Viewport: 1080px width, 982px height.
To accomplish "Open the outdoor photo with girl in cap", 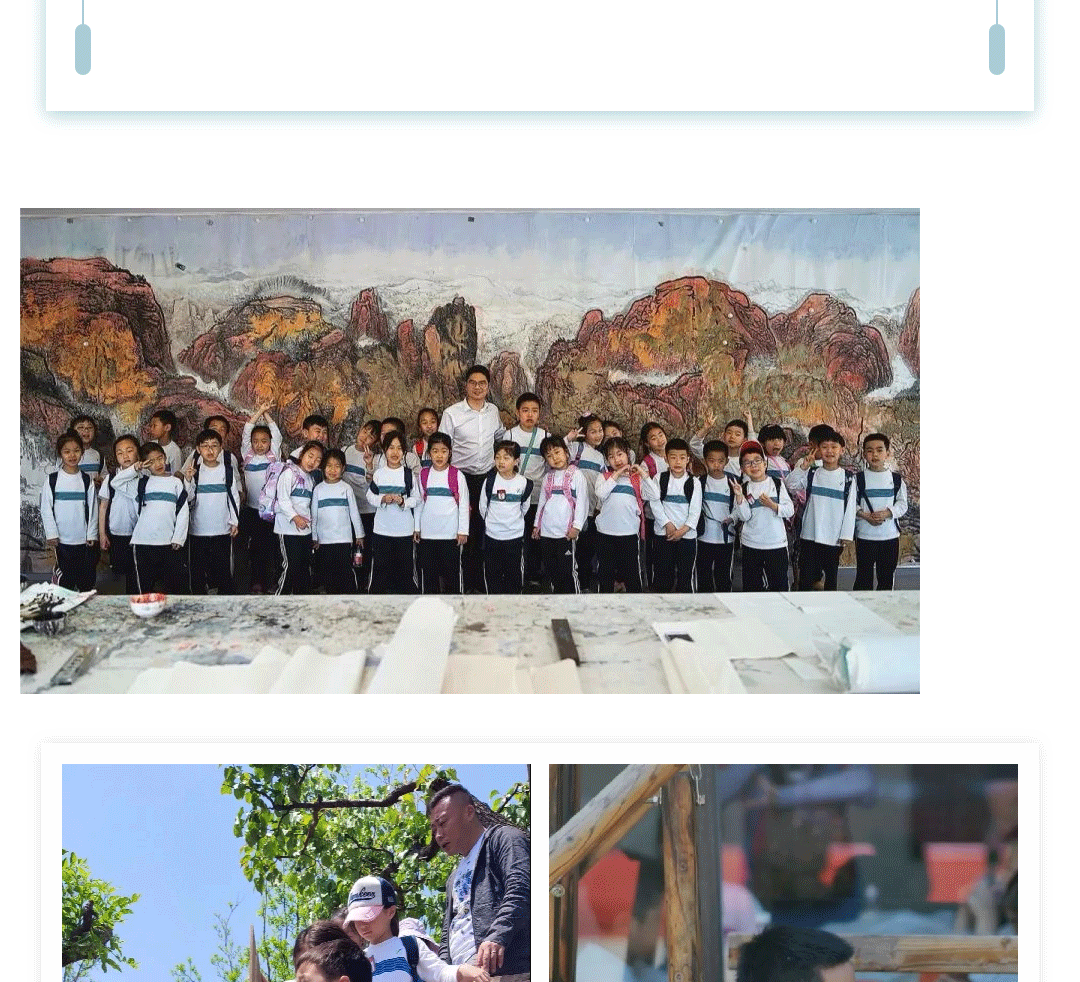I will point(296,872).
